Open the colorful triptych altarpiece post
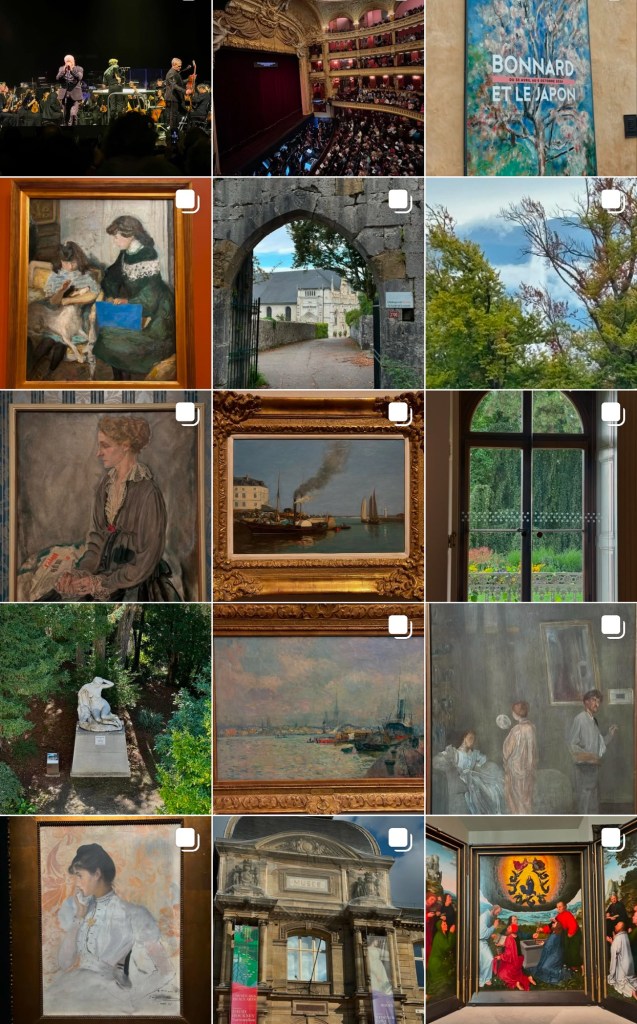 point(531,920)
